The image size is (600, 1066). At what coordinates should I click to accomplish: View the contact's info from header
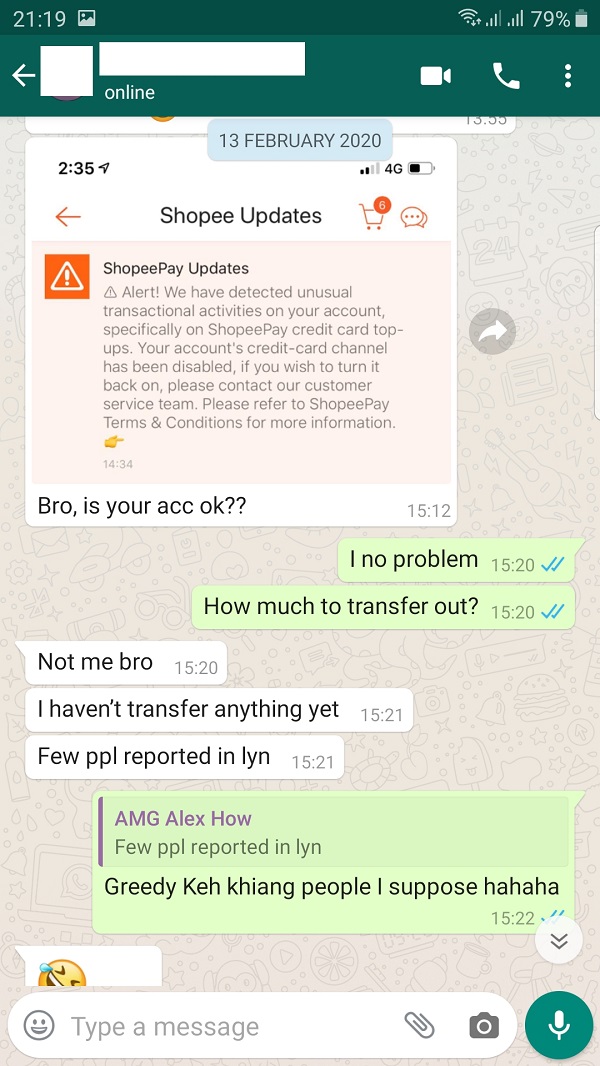[202, 72]
